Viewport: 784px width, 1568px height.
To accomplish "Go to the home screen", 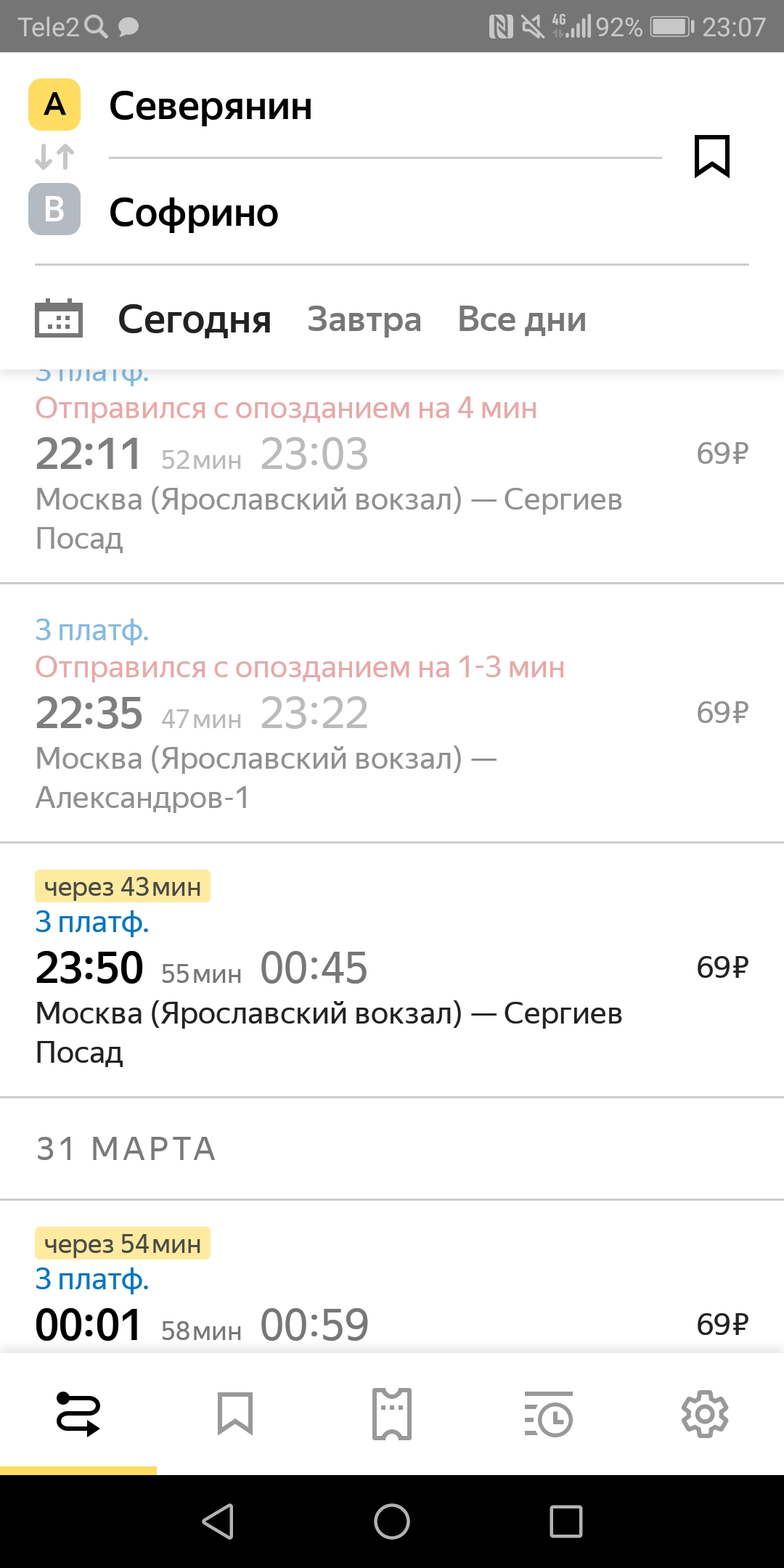I will coord(392,1521).
